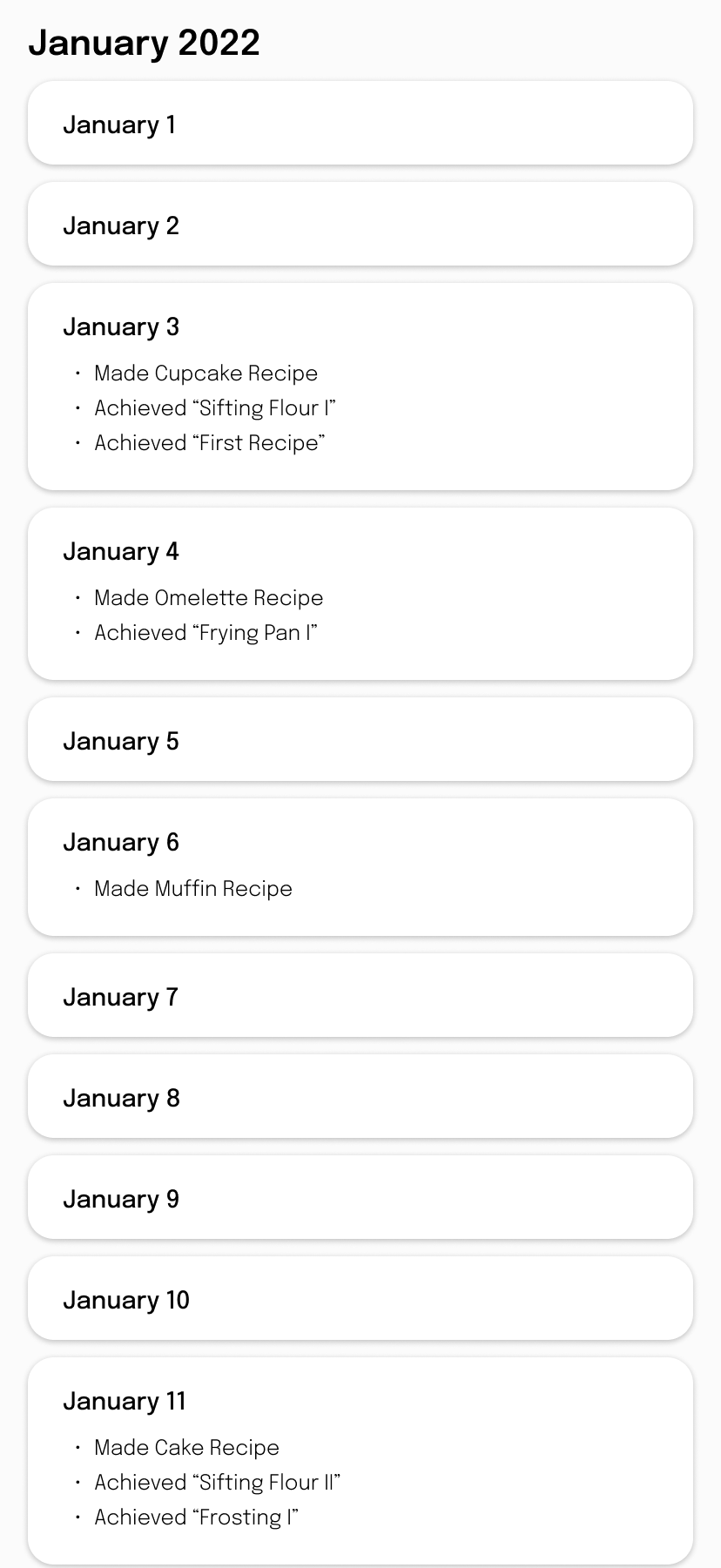This screenshot has width=721, height=1568.
Task: Open the January 3 card with Cupcake Recipe
Action: point(360,387)
